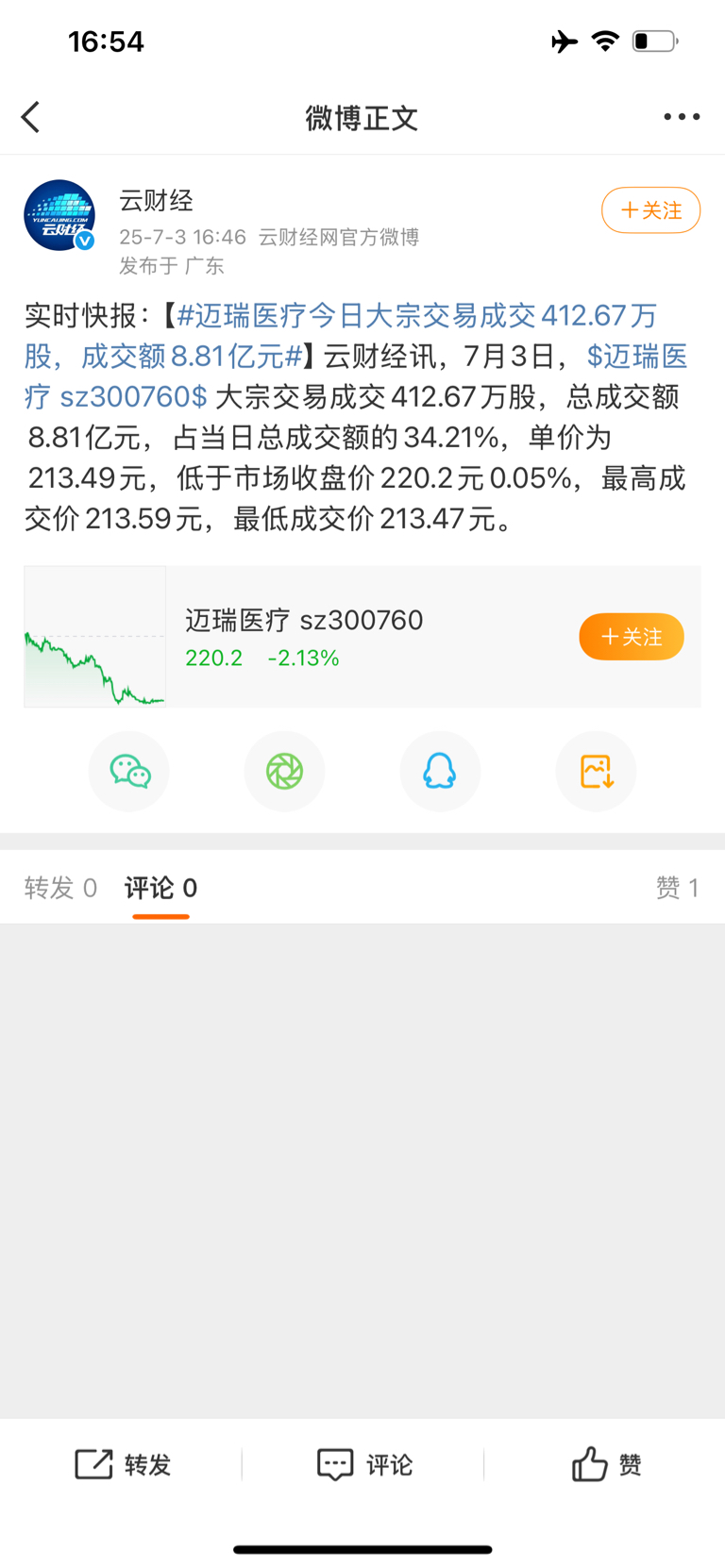Switch to the 转发 0 tab
The width and height of the screenshot is (725, 1568).
pyautogui.click(x=60, y=888)
